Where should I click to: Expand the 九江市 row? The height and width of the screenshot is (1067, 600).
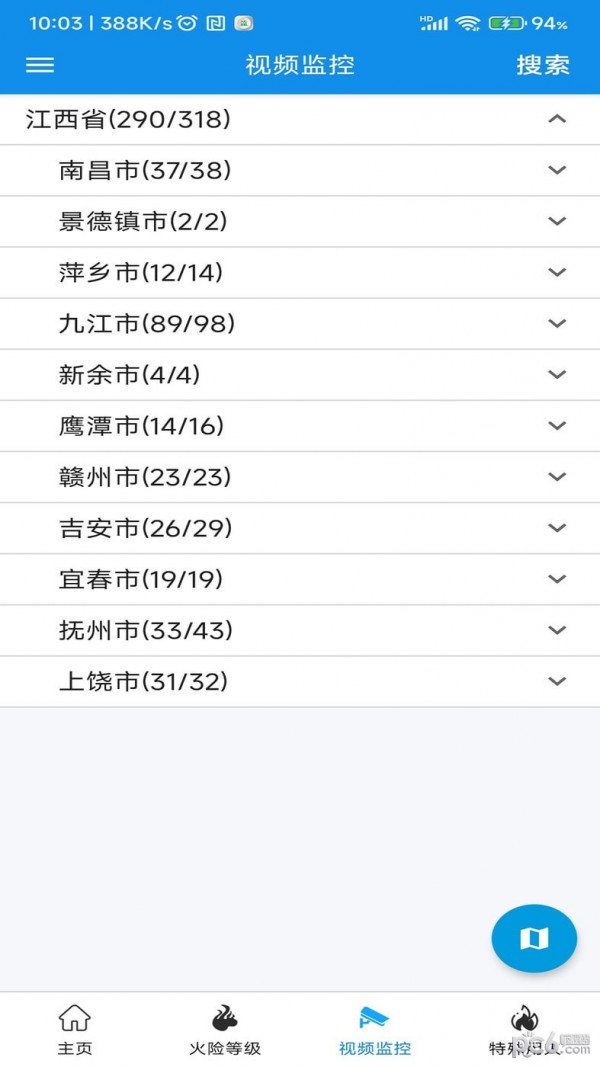click(557, 324)
